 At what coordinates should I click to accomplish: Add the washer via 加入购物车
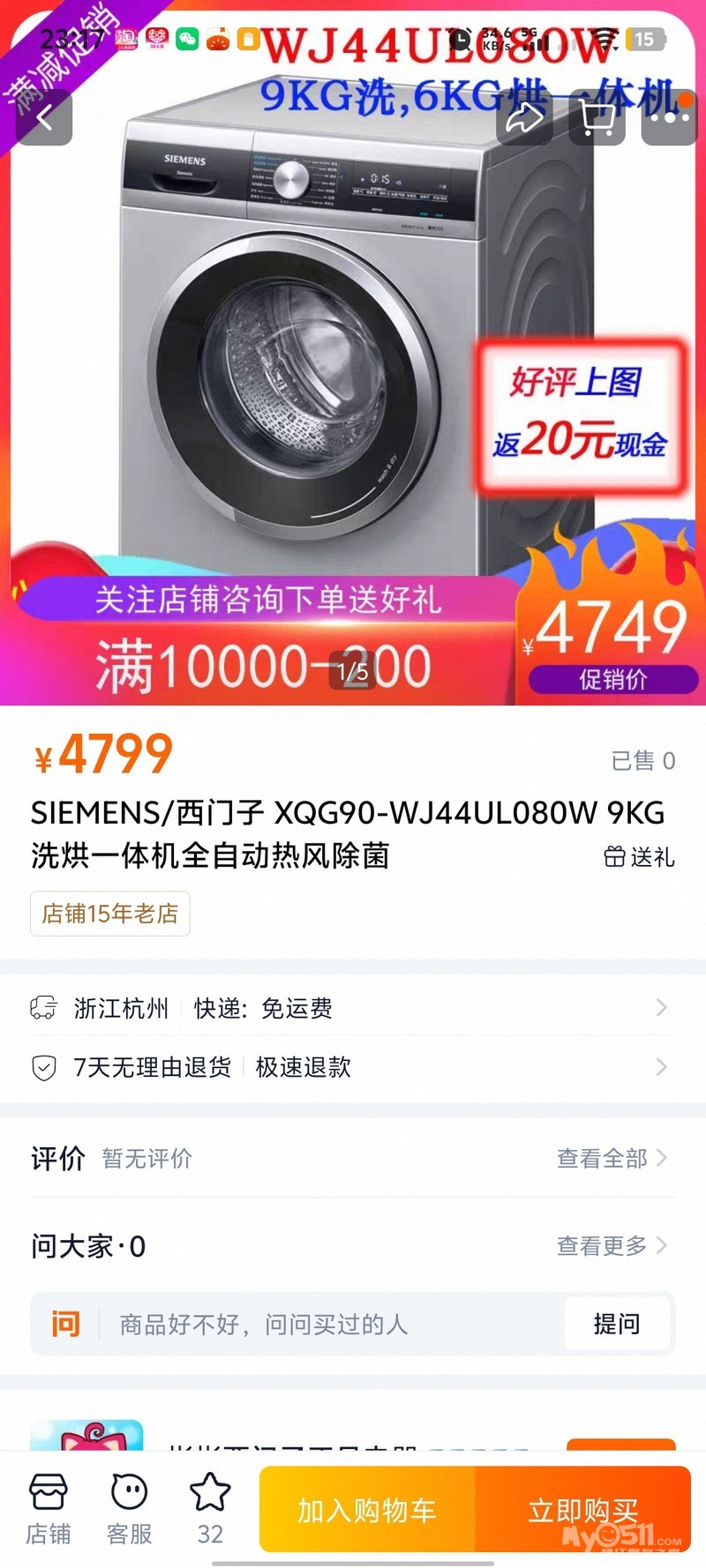367,1511
